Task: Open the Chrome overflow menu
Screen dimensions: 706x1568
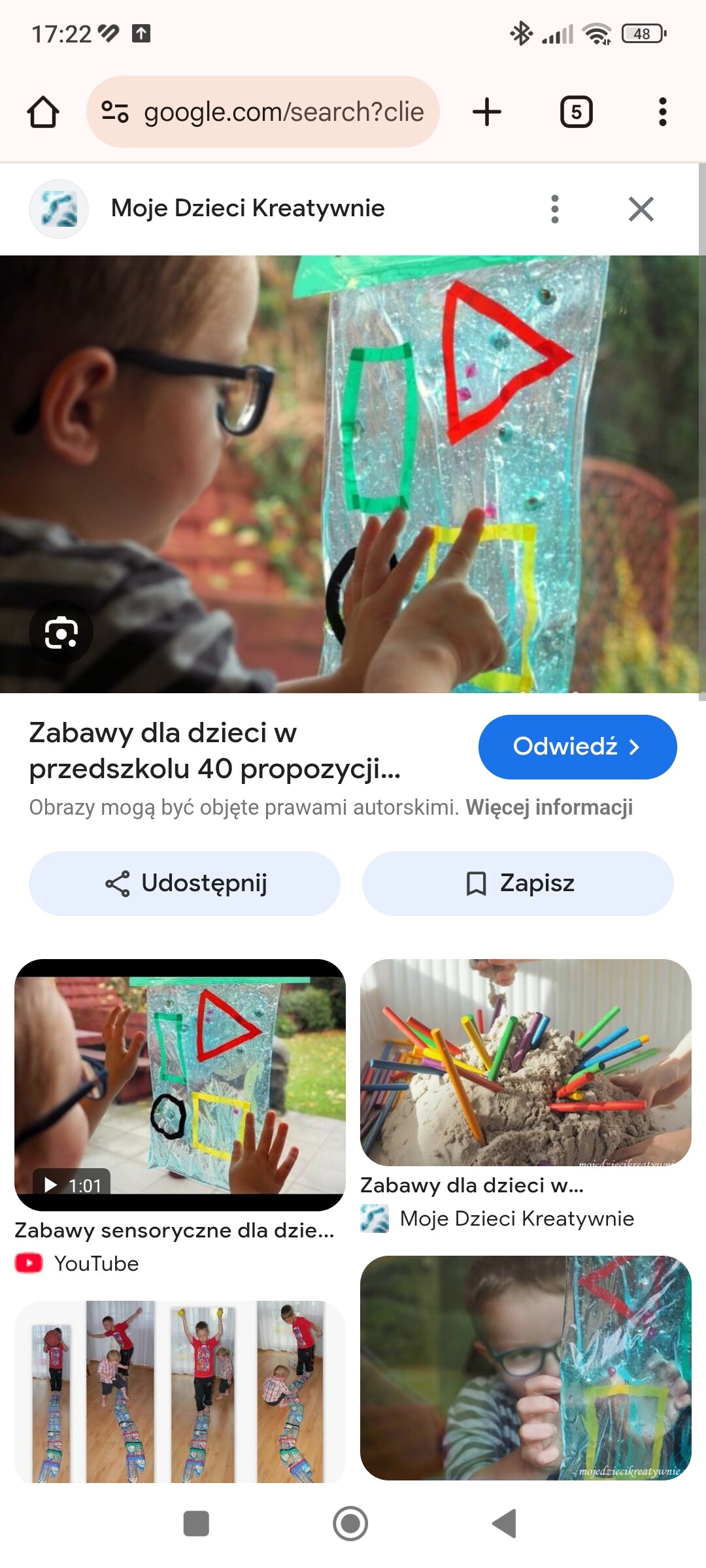Action: tap(662, 112)
